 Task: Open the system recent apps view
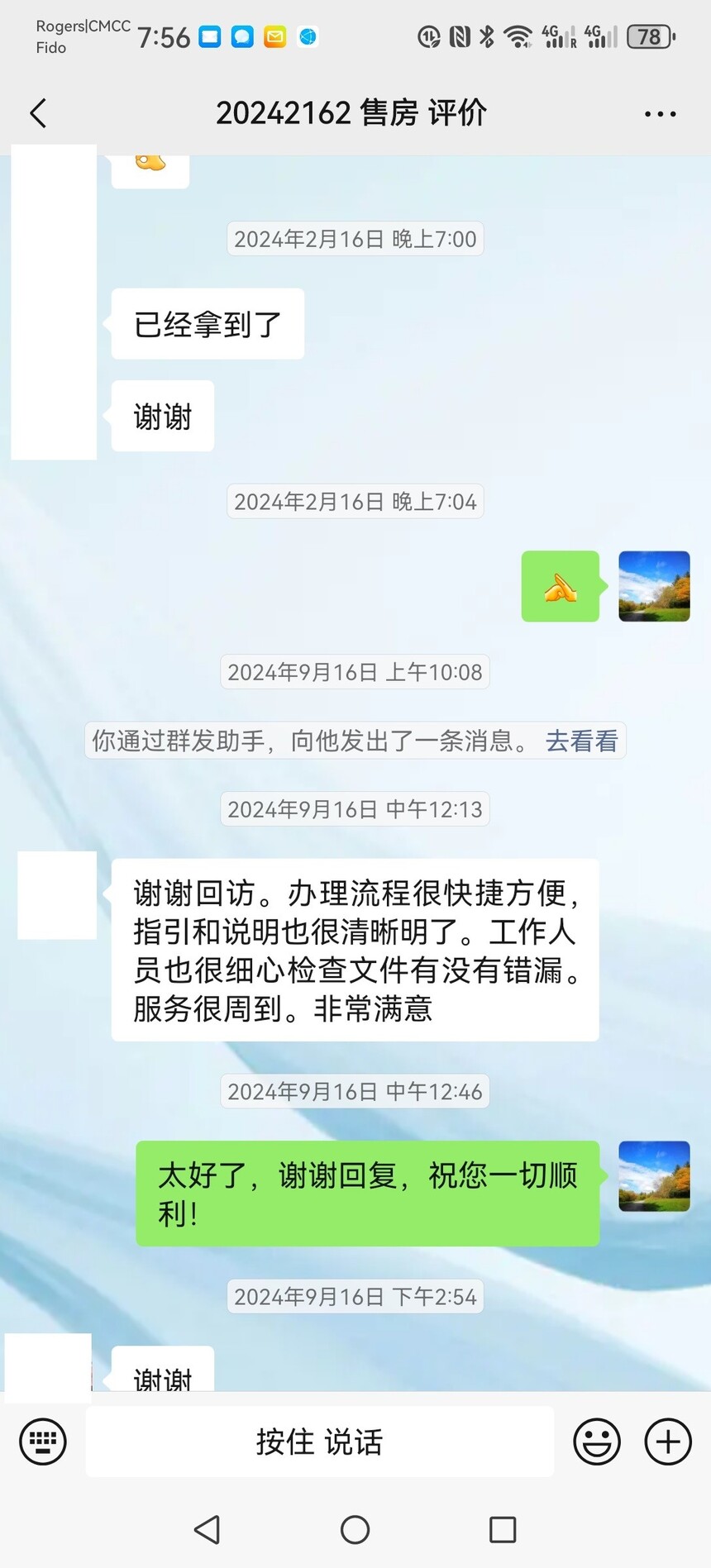click(x=503, y=1529)
